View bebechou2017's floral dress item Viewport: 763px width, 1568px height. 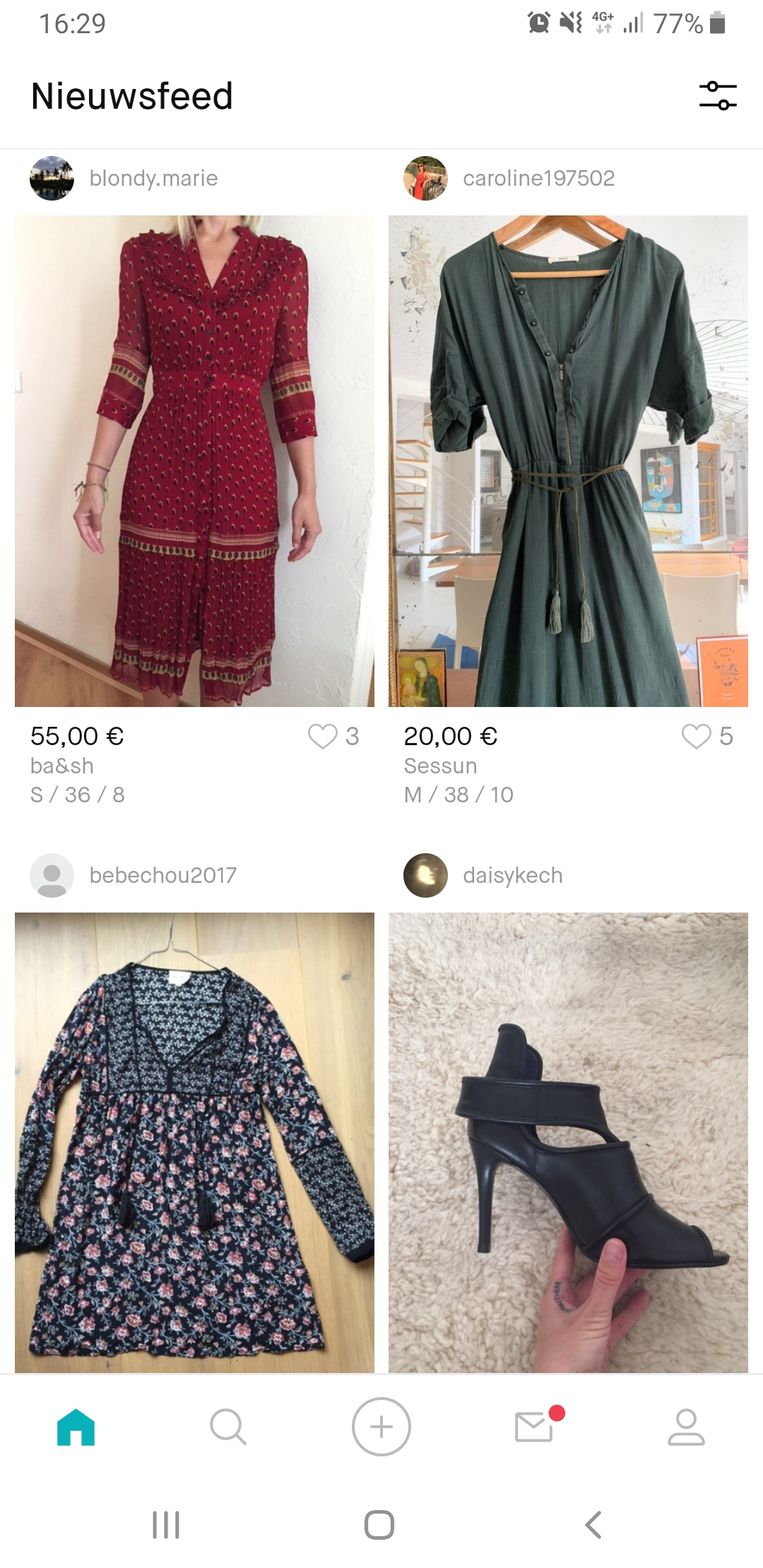pos(194,1140)
